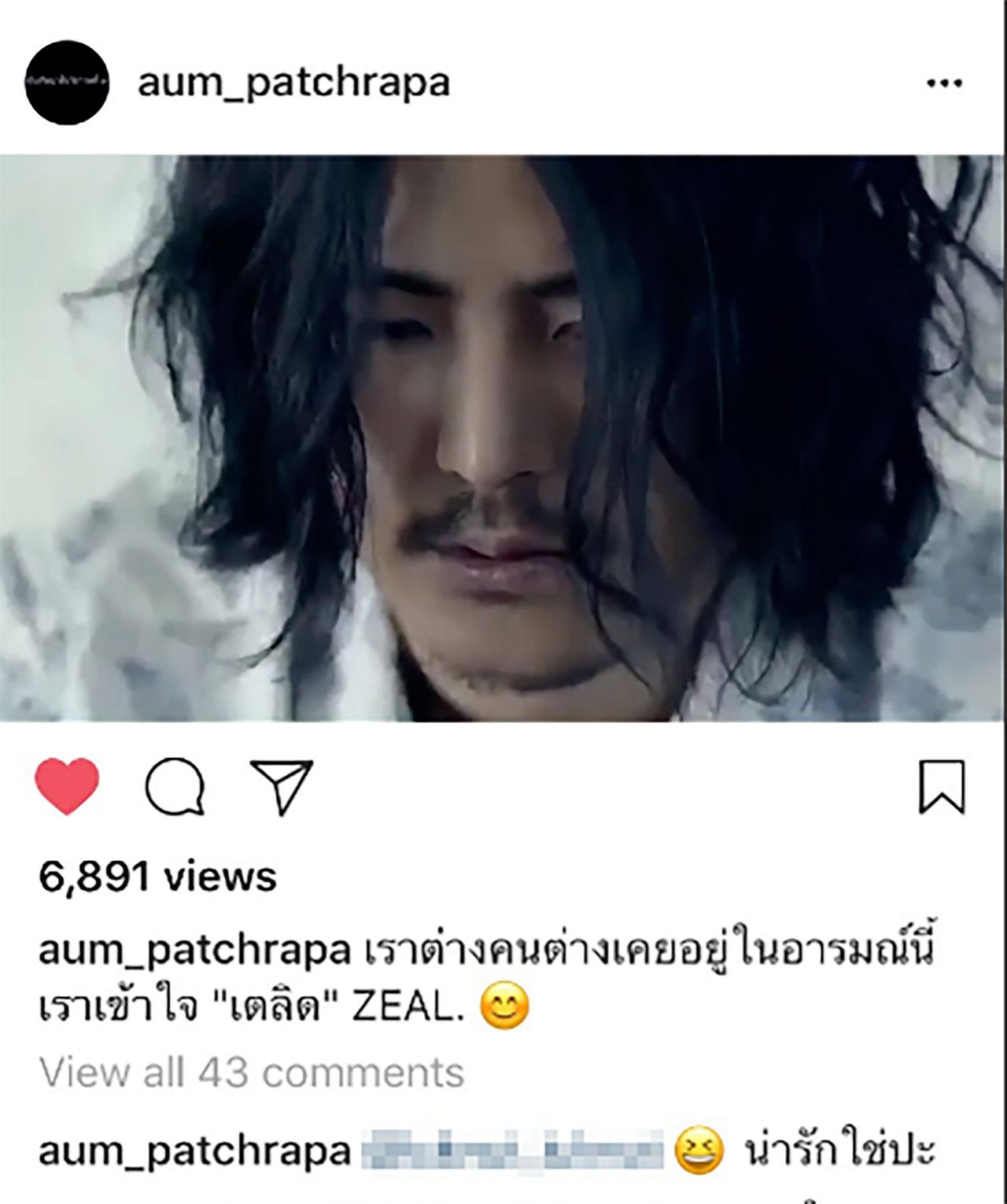
Task: Open the post's three-dot options menu
Action: coord(943,83)
